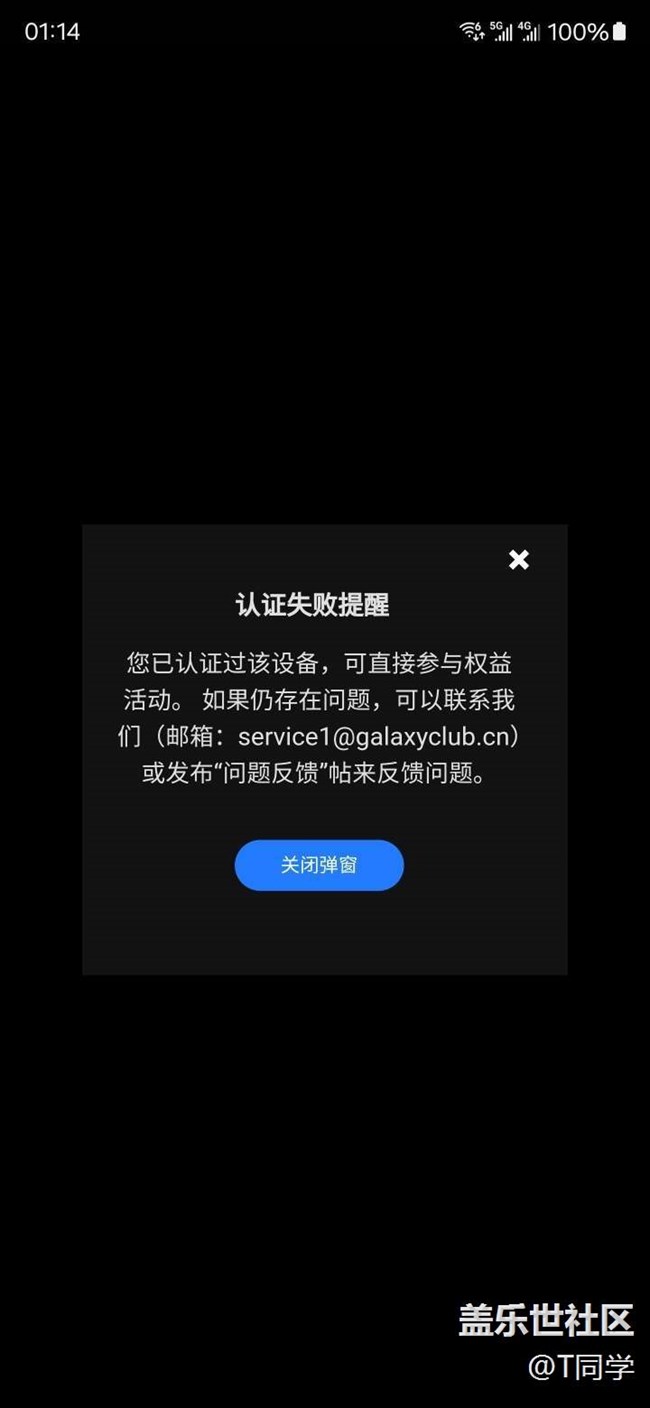The image size is (650, 1408).
Task: Tap the 关闭弹窗 button
Action: point(319,865)
